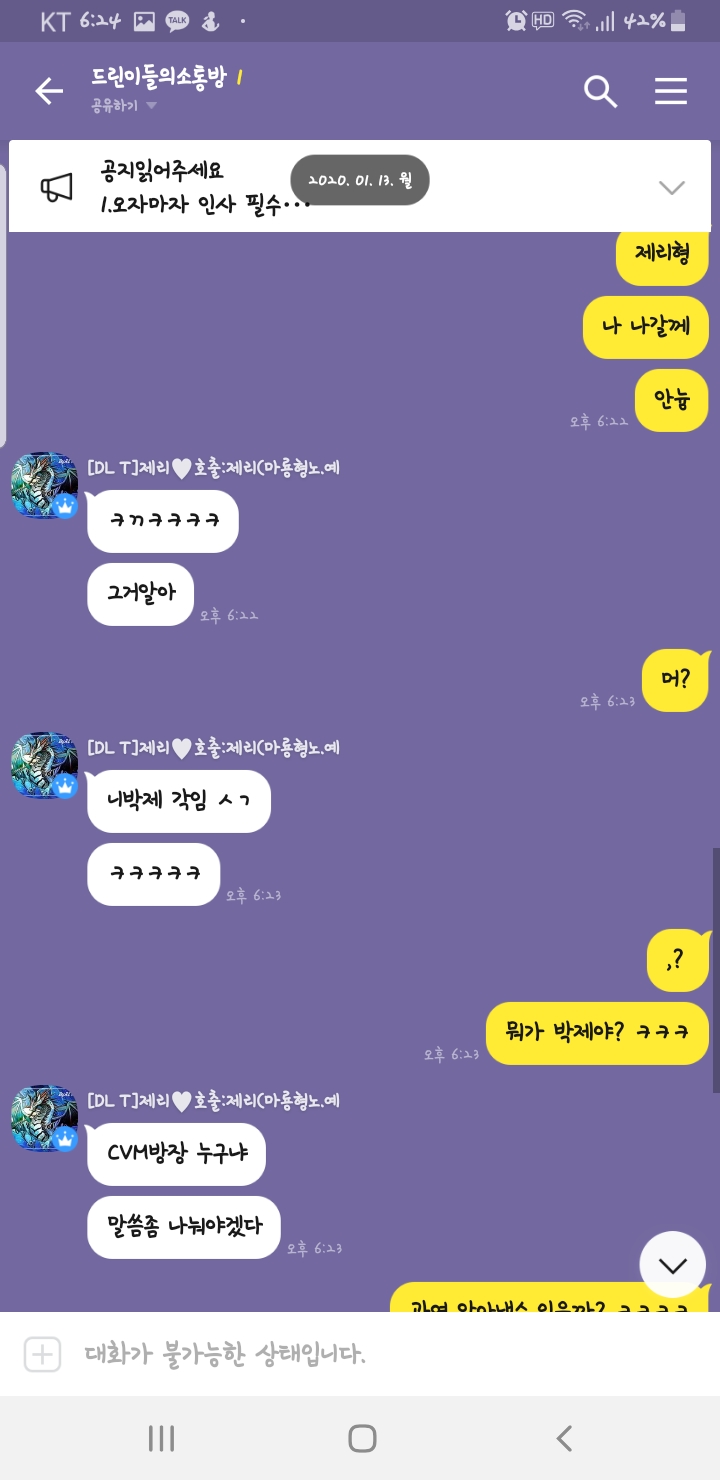Open recent apps from the navigation bar
The width and height of the screenshot is (720, 1480).
tap(161, 1438)
